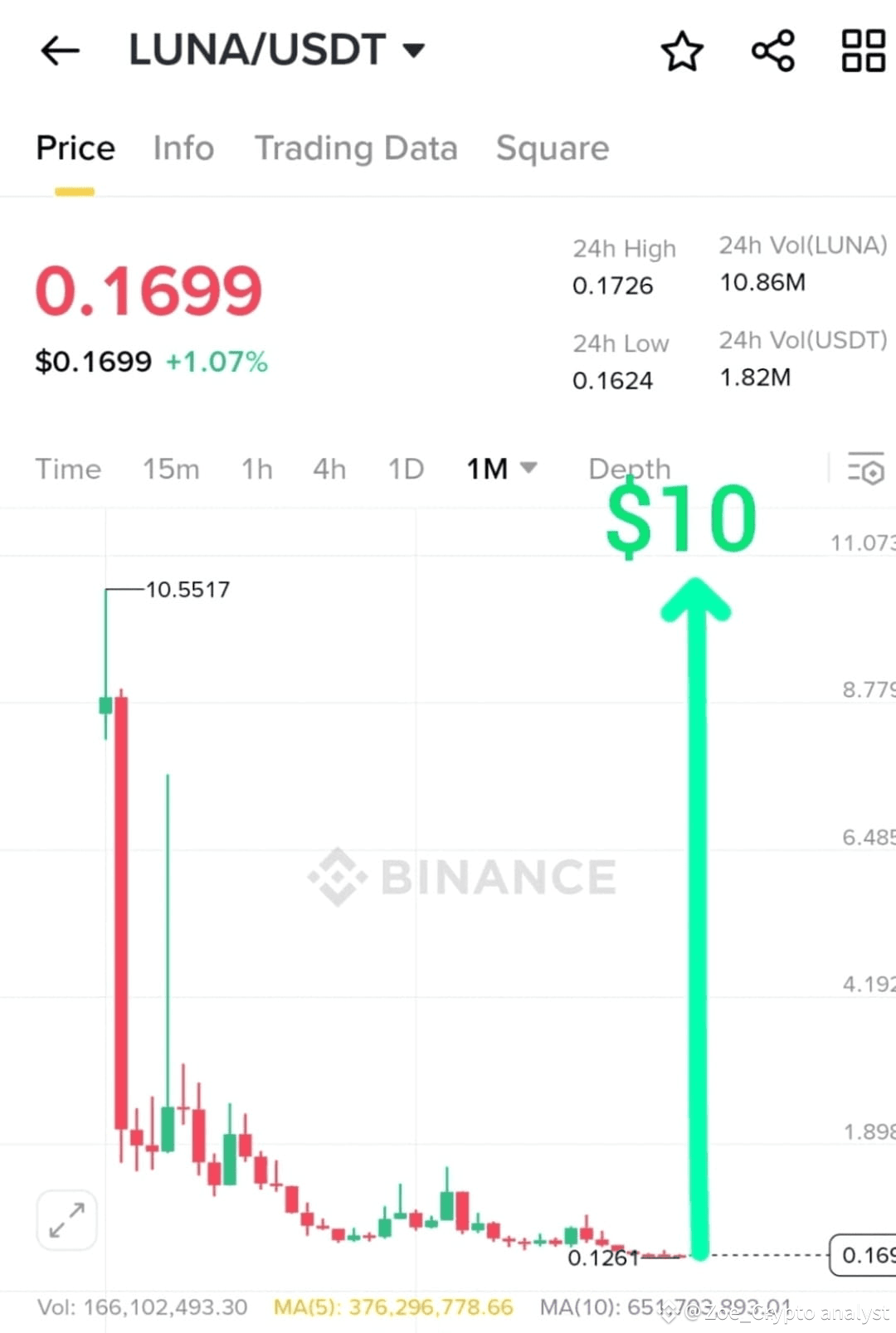896x1333 pixels.
Task: Add LUNA/USDT to favorites via star icon
Action: coord(681,50)
